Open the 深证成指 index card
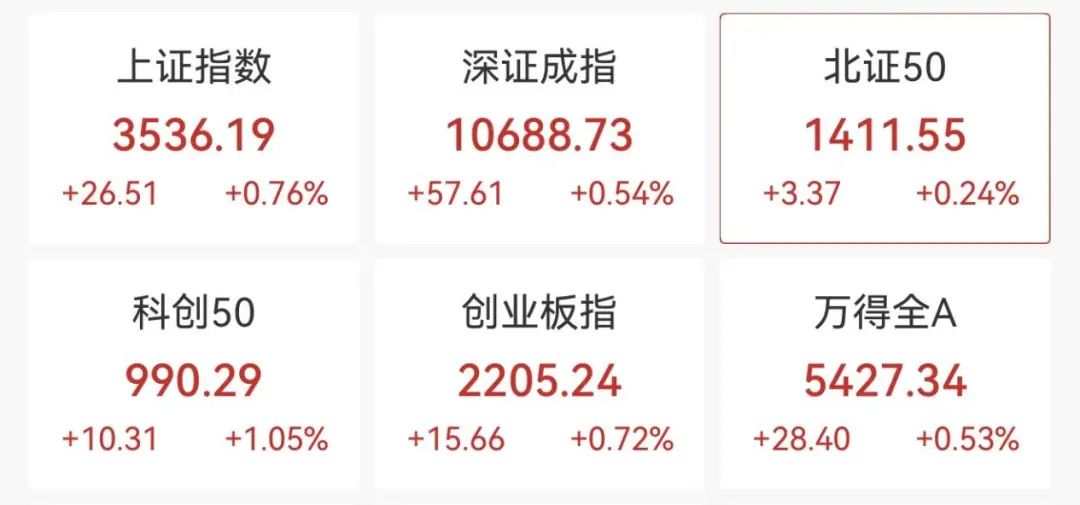Screen dimensions: 1080x505 tap(539, 130)
